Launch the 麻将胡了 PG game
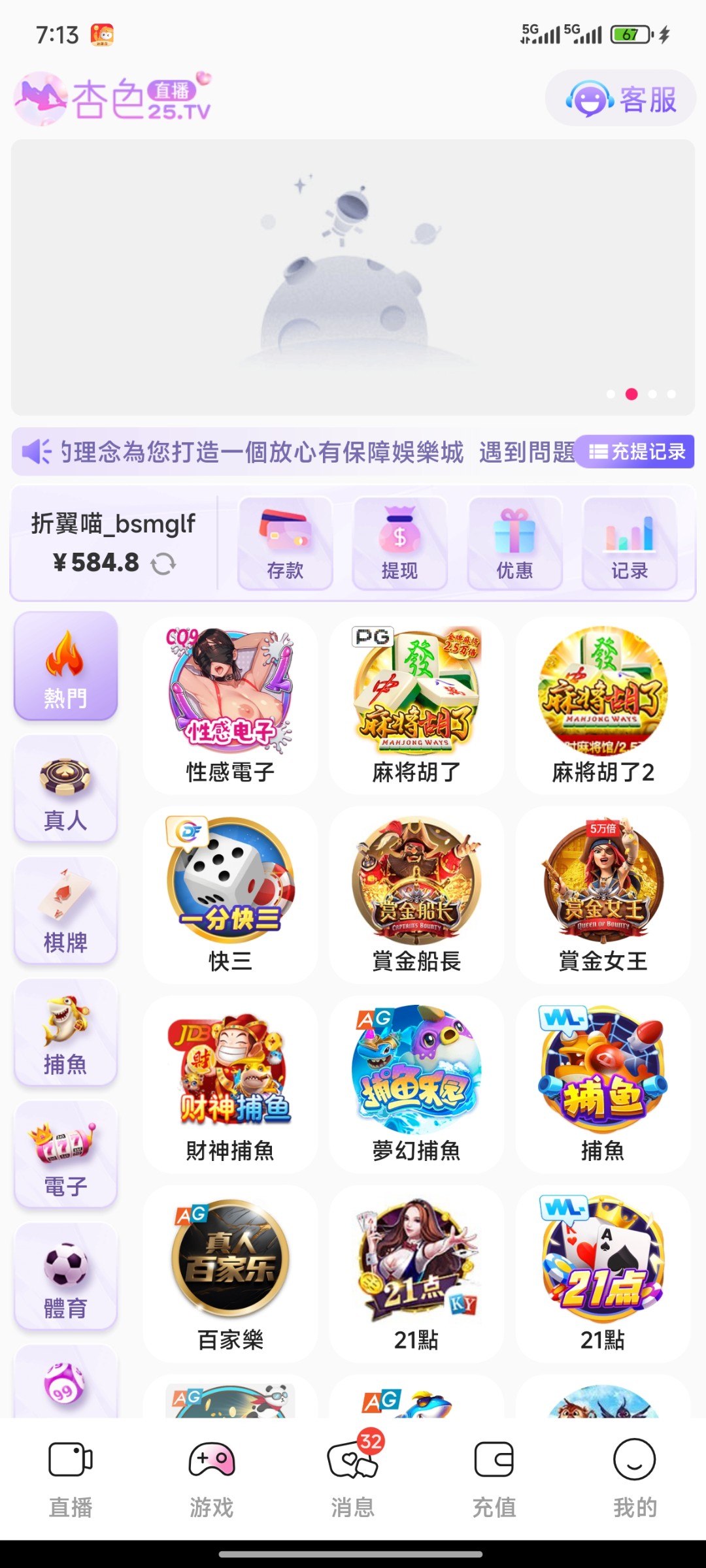The image size is (706, 1568). pos(416,704)
